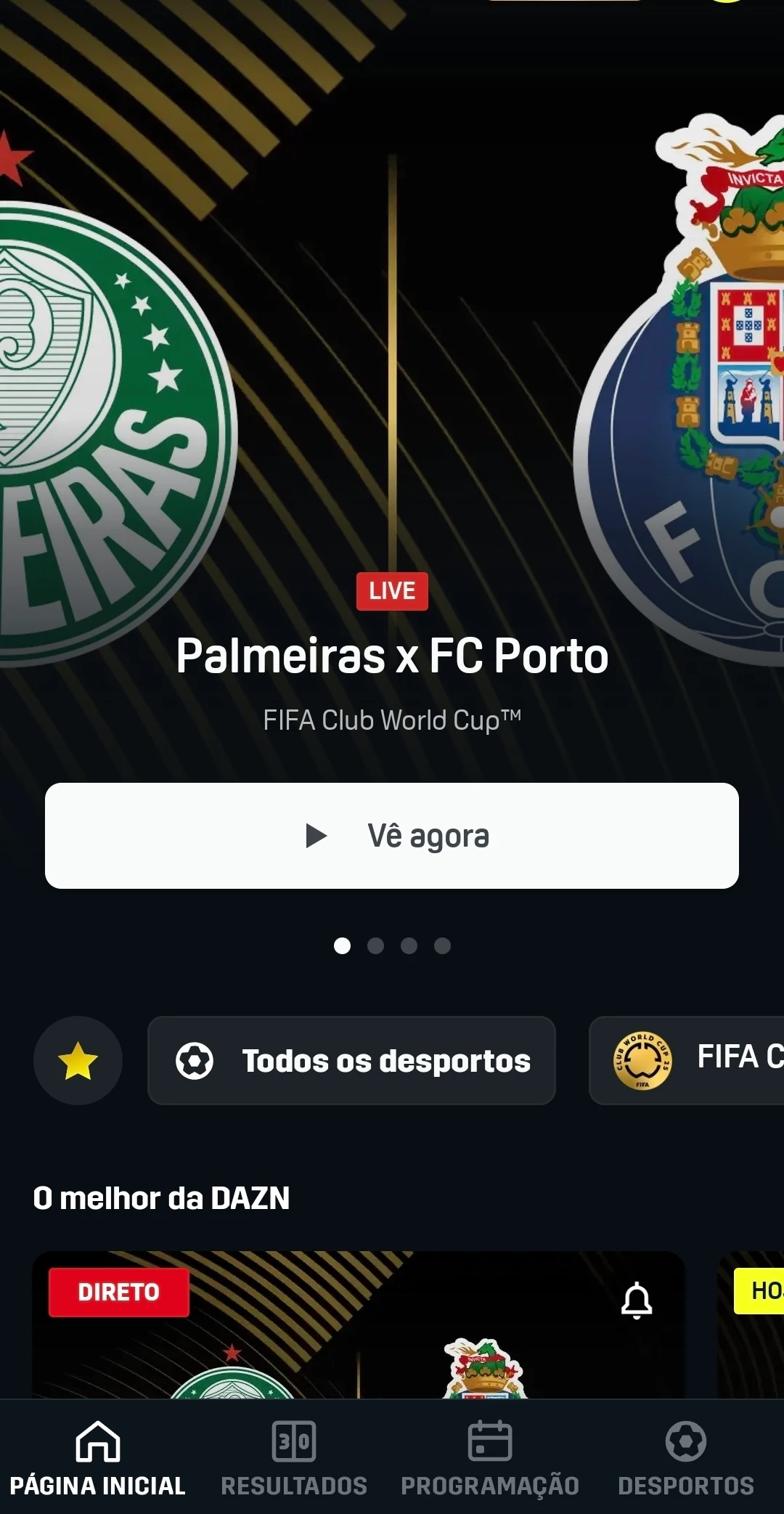Viewport: 784px width, 1514px height.
Task: Jump to the second carousel page dot
Action: click(375, 945)
